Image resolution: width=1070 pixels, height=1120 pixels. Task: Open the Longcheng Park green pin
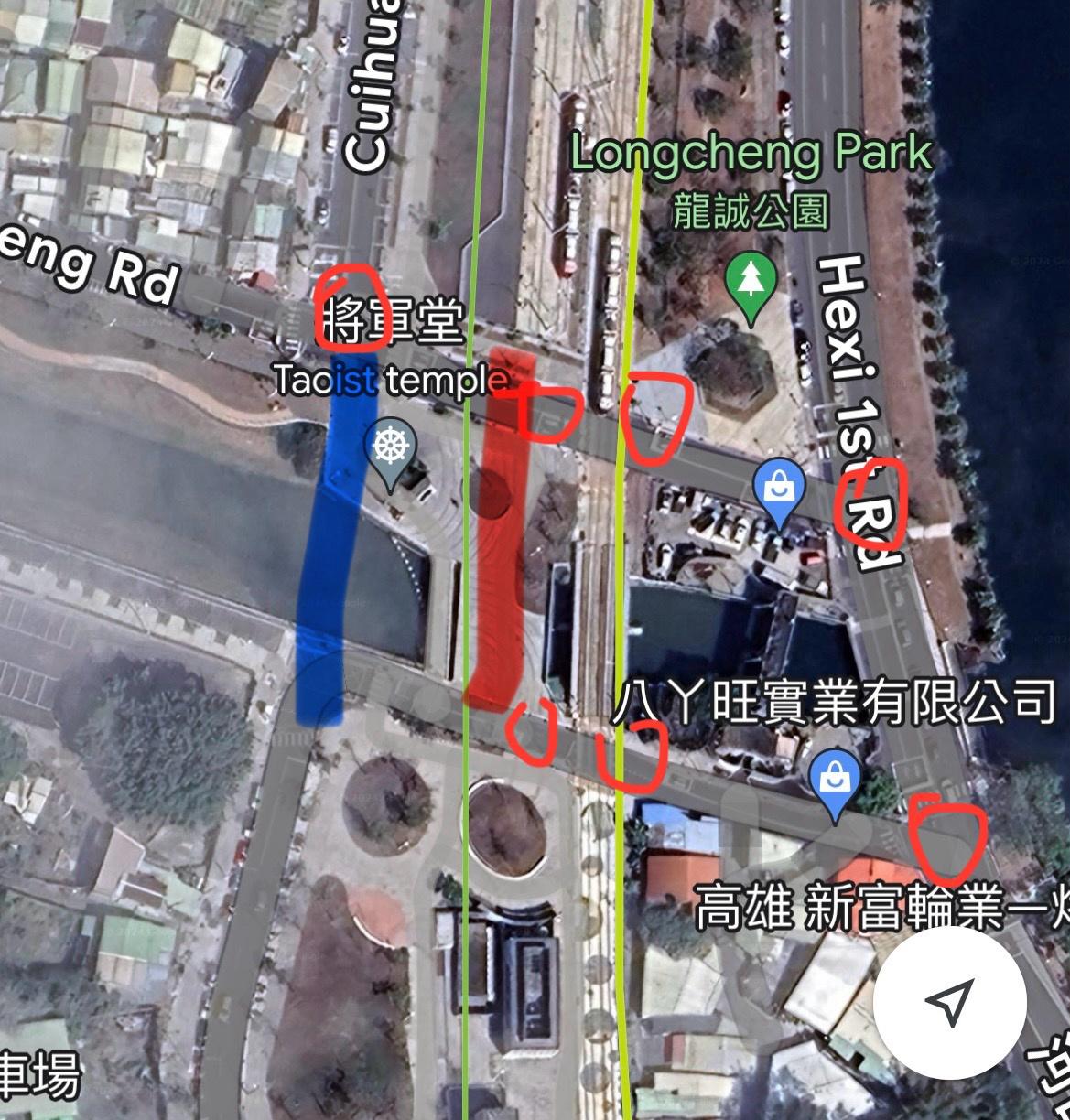tap(751, 282)
